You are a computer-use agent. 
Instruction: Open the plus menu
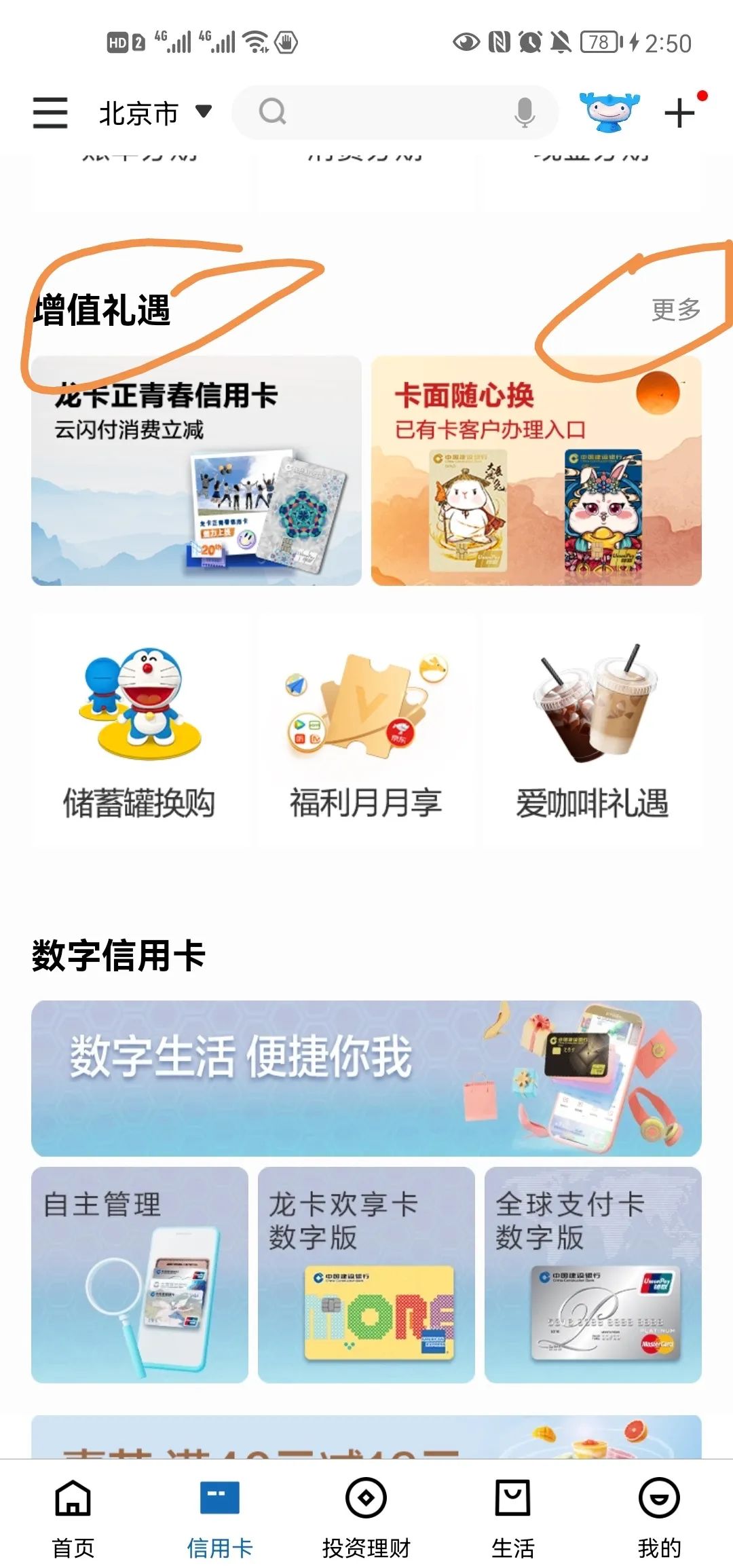tap(681, 113)
